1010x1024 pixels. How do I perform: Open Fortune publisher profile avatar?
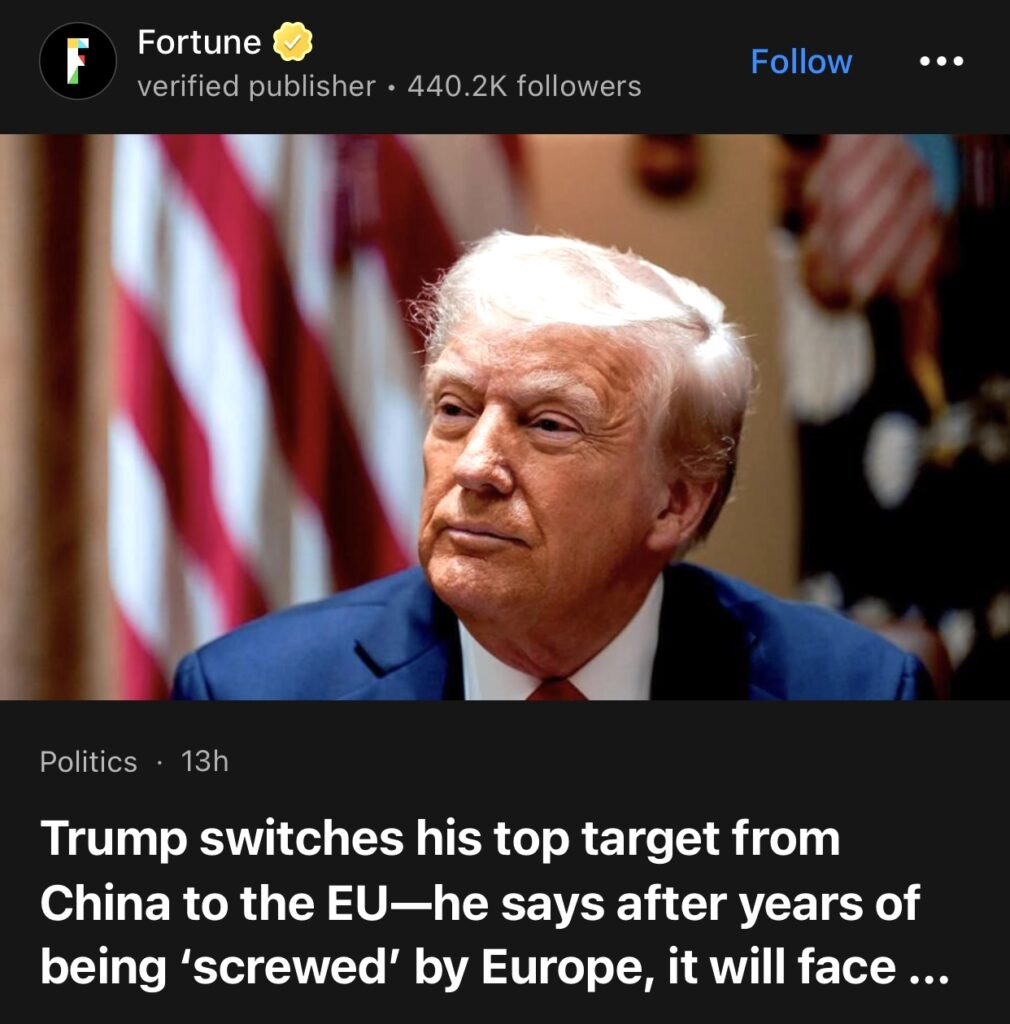coord(78,61)
